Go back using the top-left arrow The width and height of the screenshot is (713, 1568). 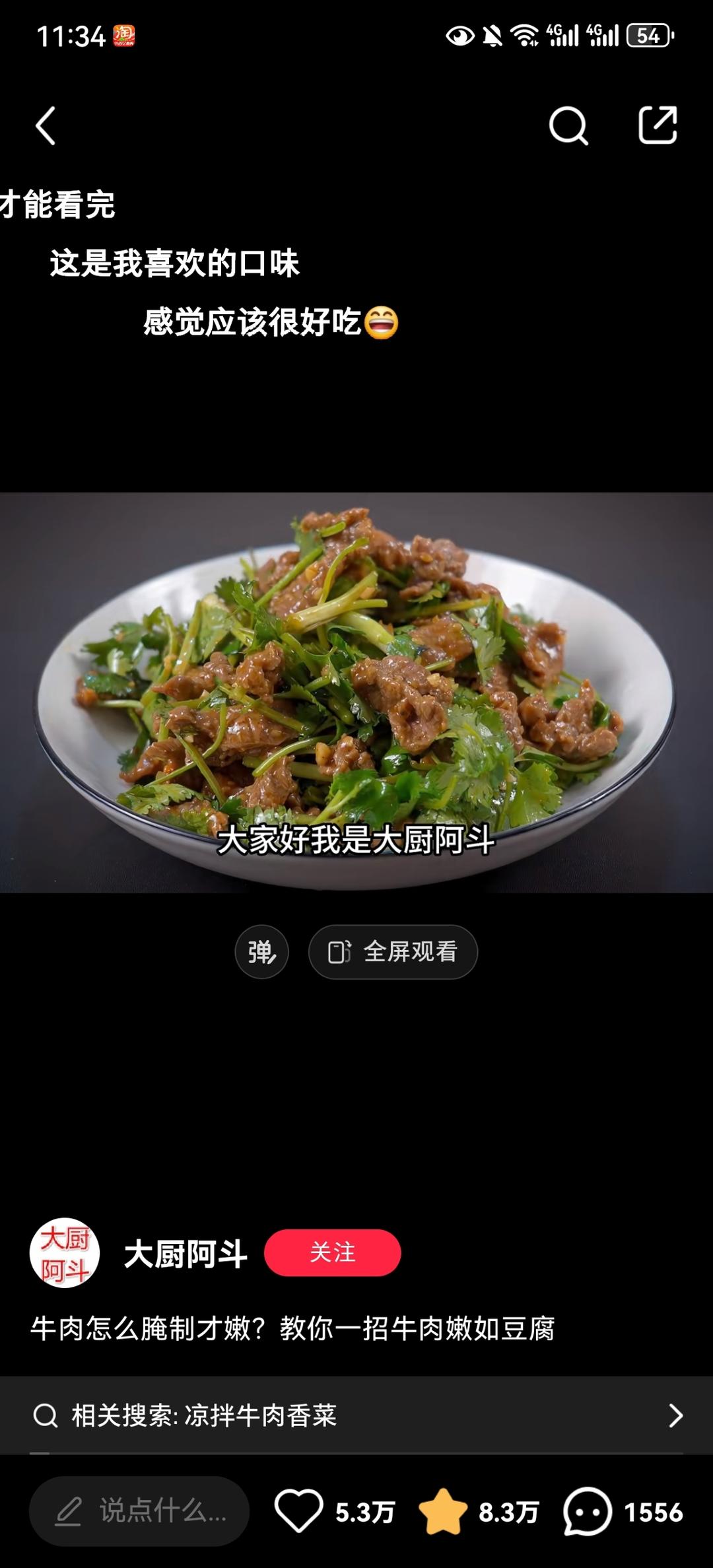click(x=46, y=125)
